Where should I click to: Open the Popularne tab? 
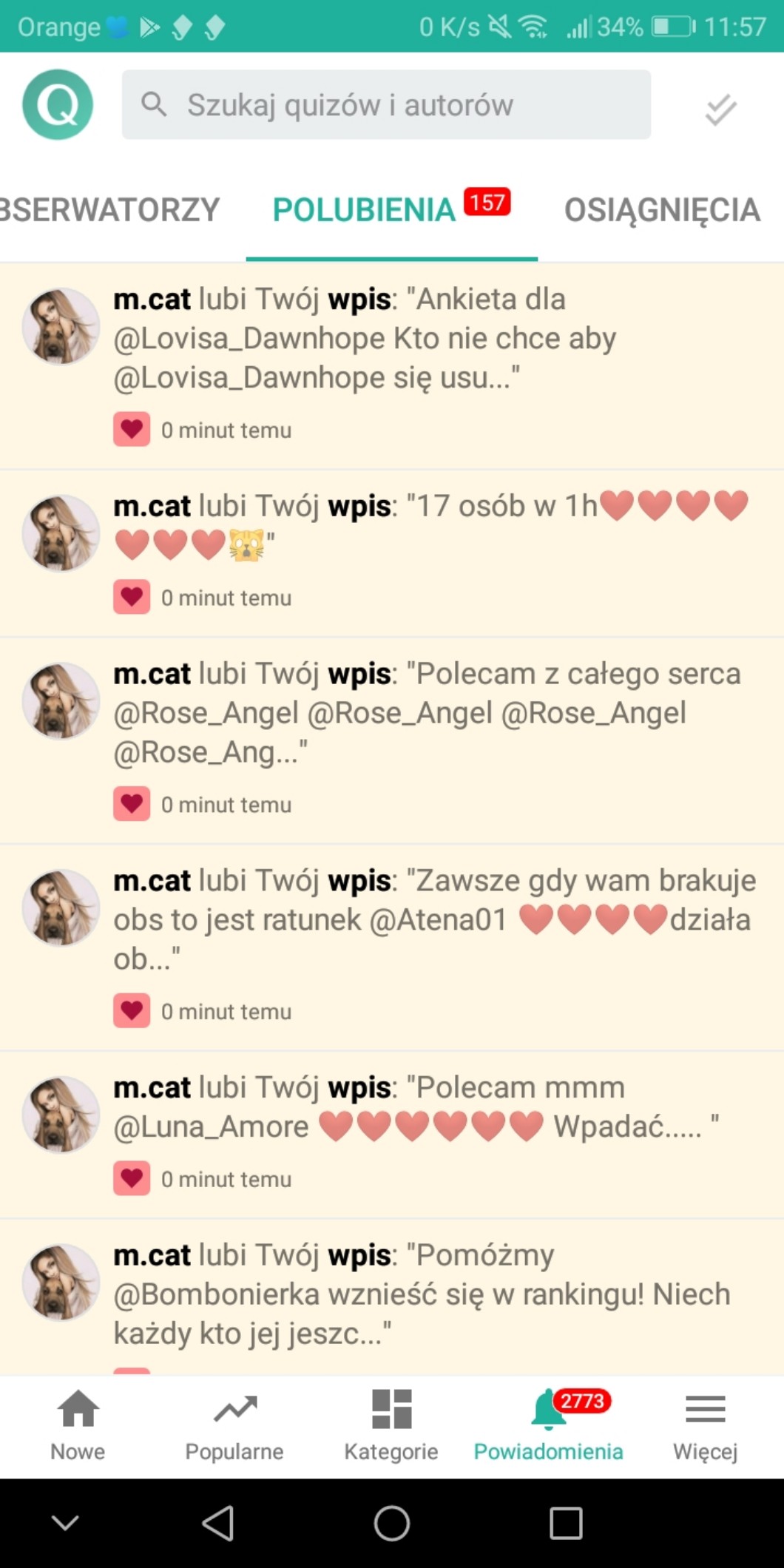pyautogui.click(x=234, y=1425)
